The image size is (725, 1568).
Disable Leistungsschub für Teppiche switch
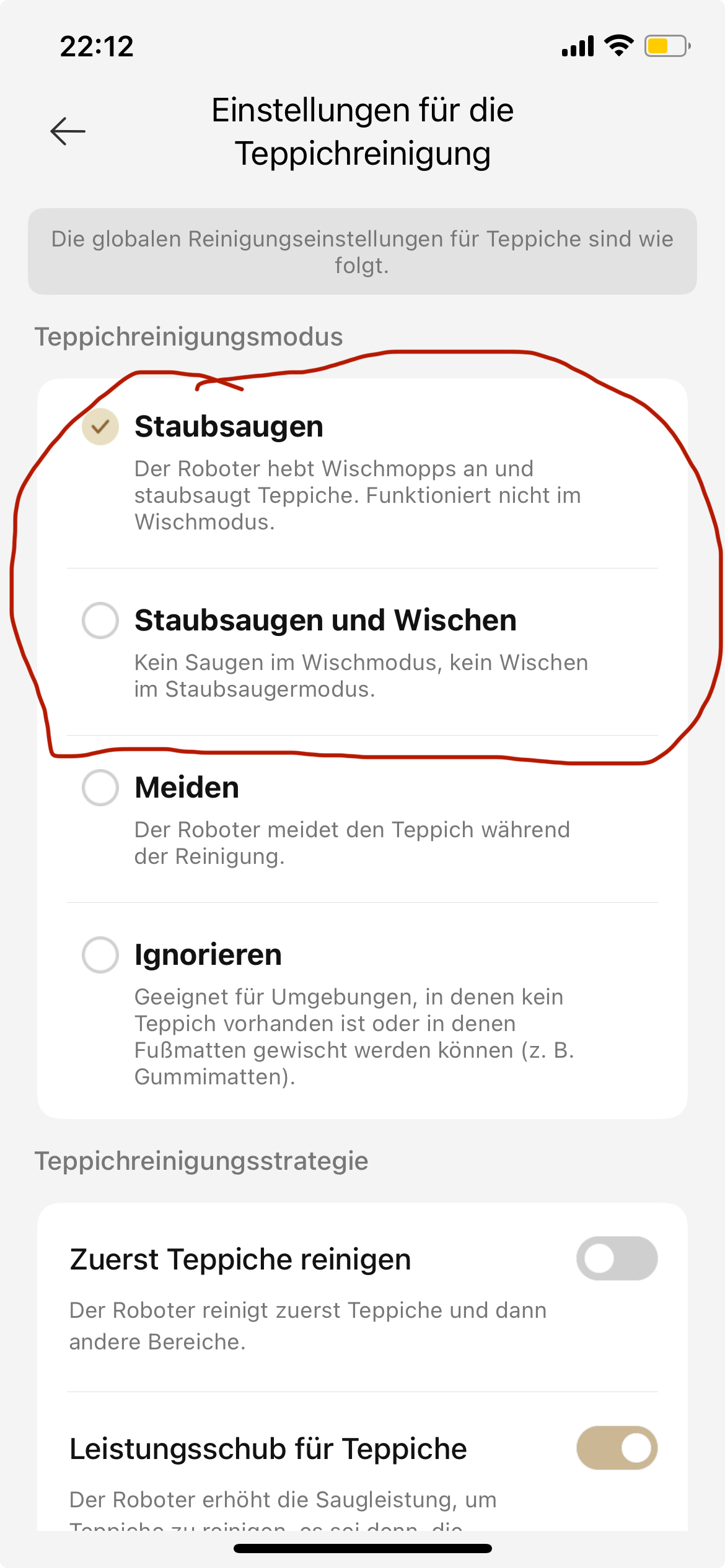[617, 1448]
